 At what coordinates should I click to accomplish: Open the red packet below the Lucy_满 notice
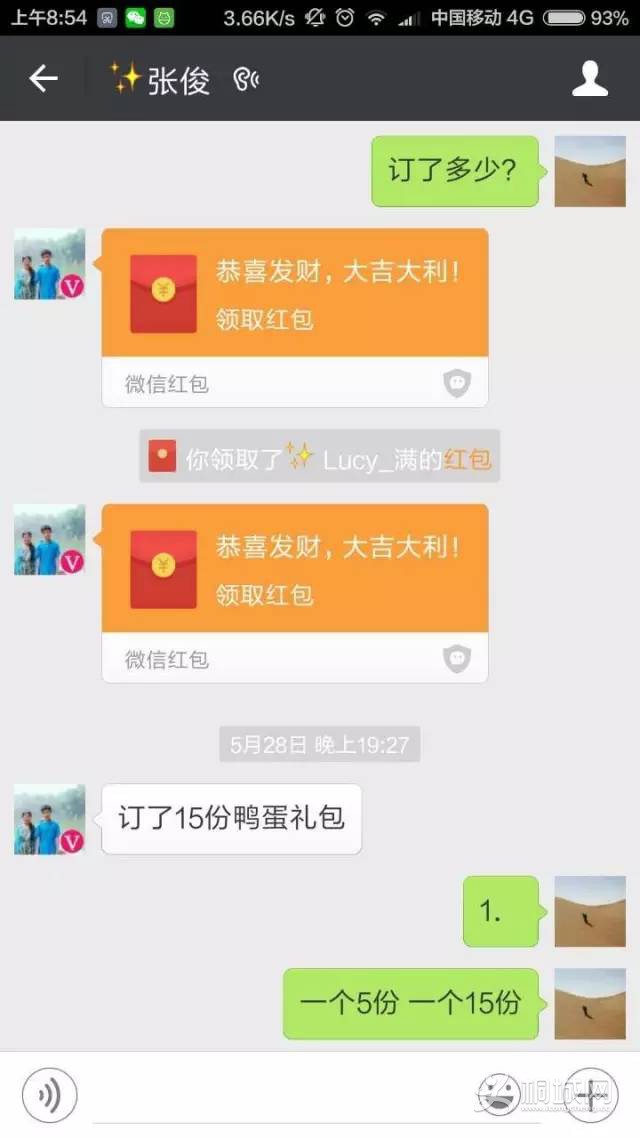(x=295, y=570)
